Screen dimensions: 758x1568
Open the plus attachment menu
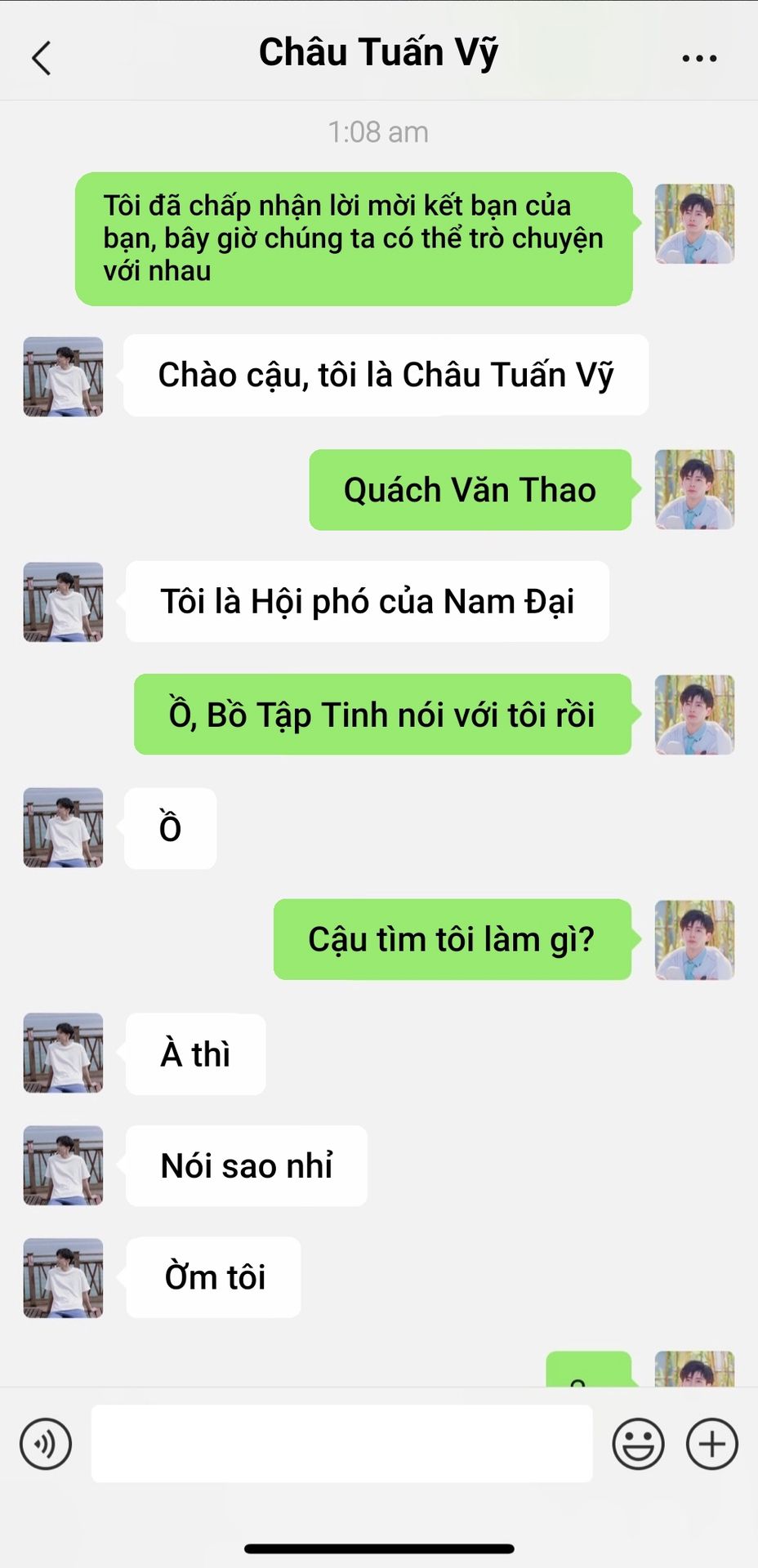pos(711,1444)
